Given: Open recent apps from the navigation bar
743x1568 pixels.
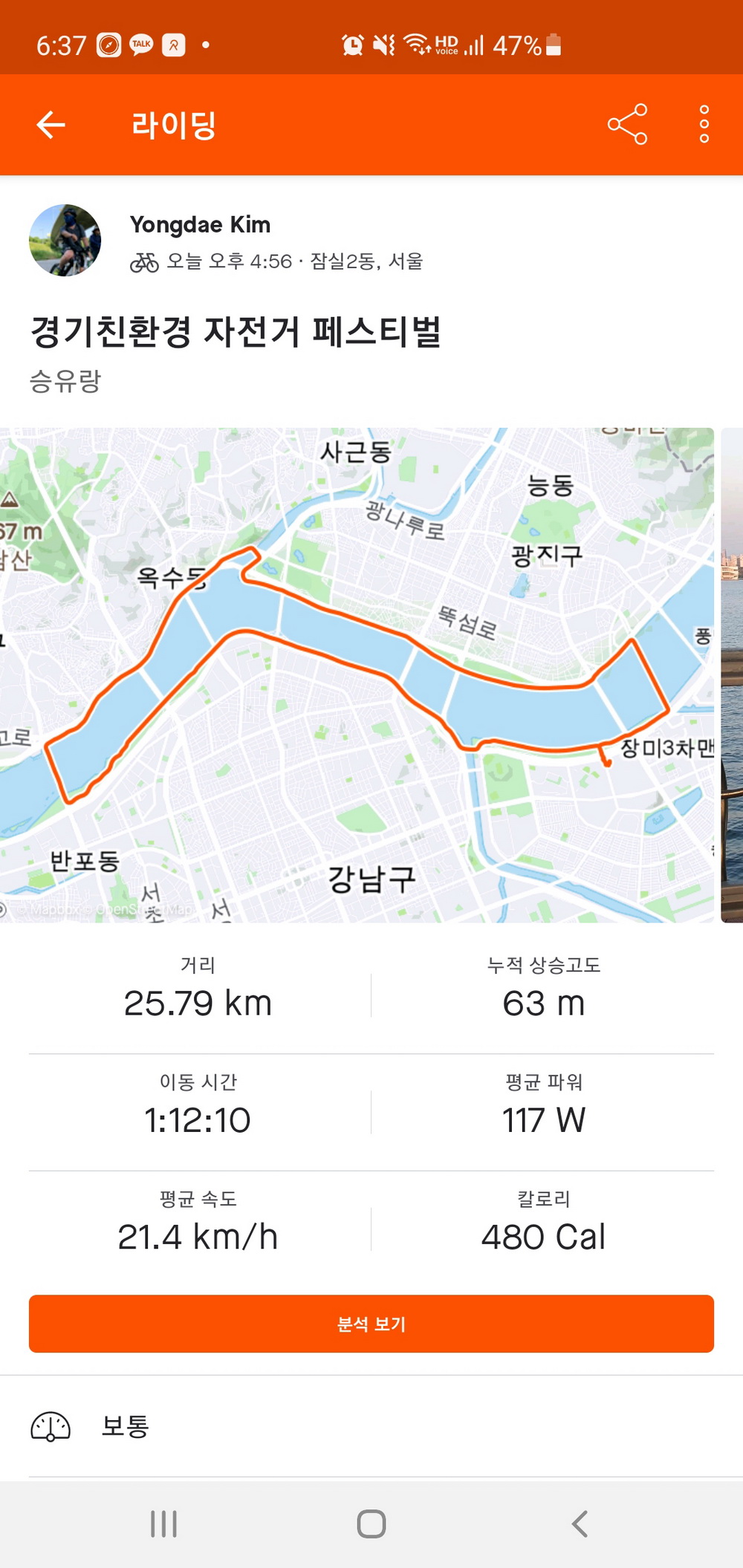Looking at the screenshot, I should 163,1524.
